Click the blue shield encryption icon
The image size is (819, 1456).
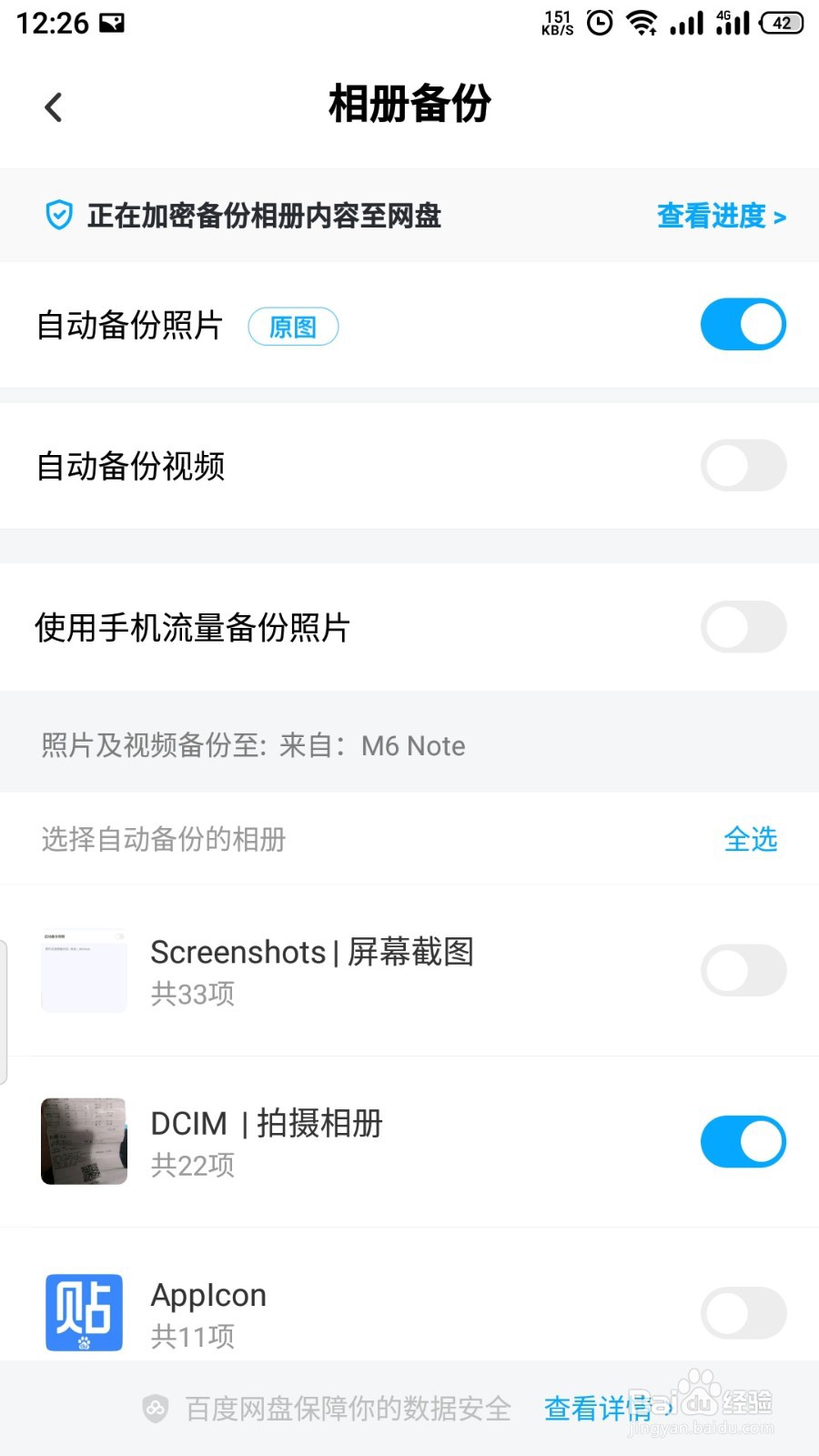[x=58, y=216]
